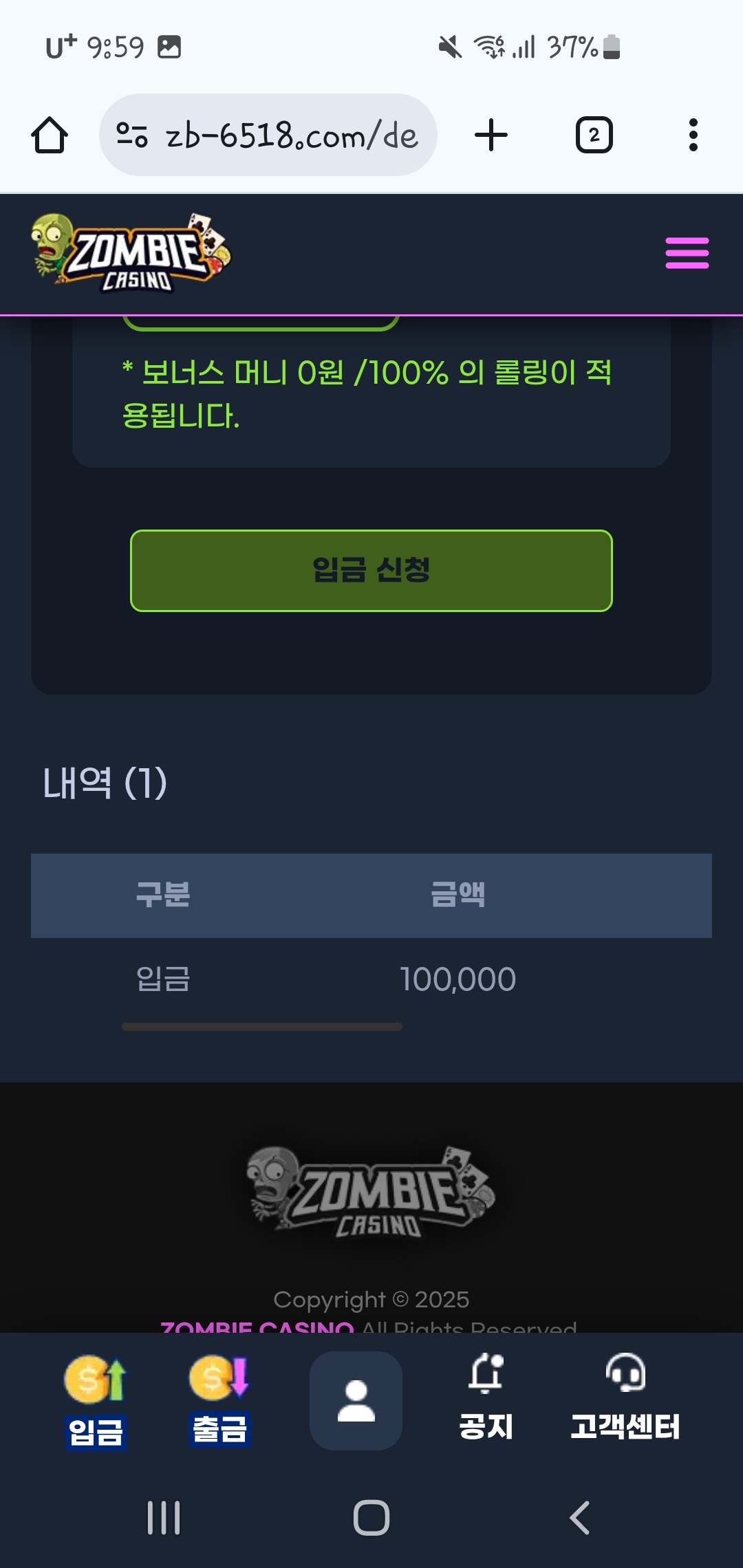Open the pink hamburger menu
Viewport: 743px width, 1568px height.
pyautogui.click(x=687, y=253)
